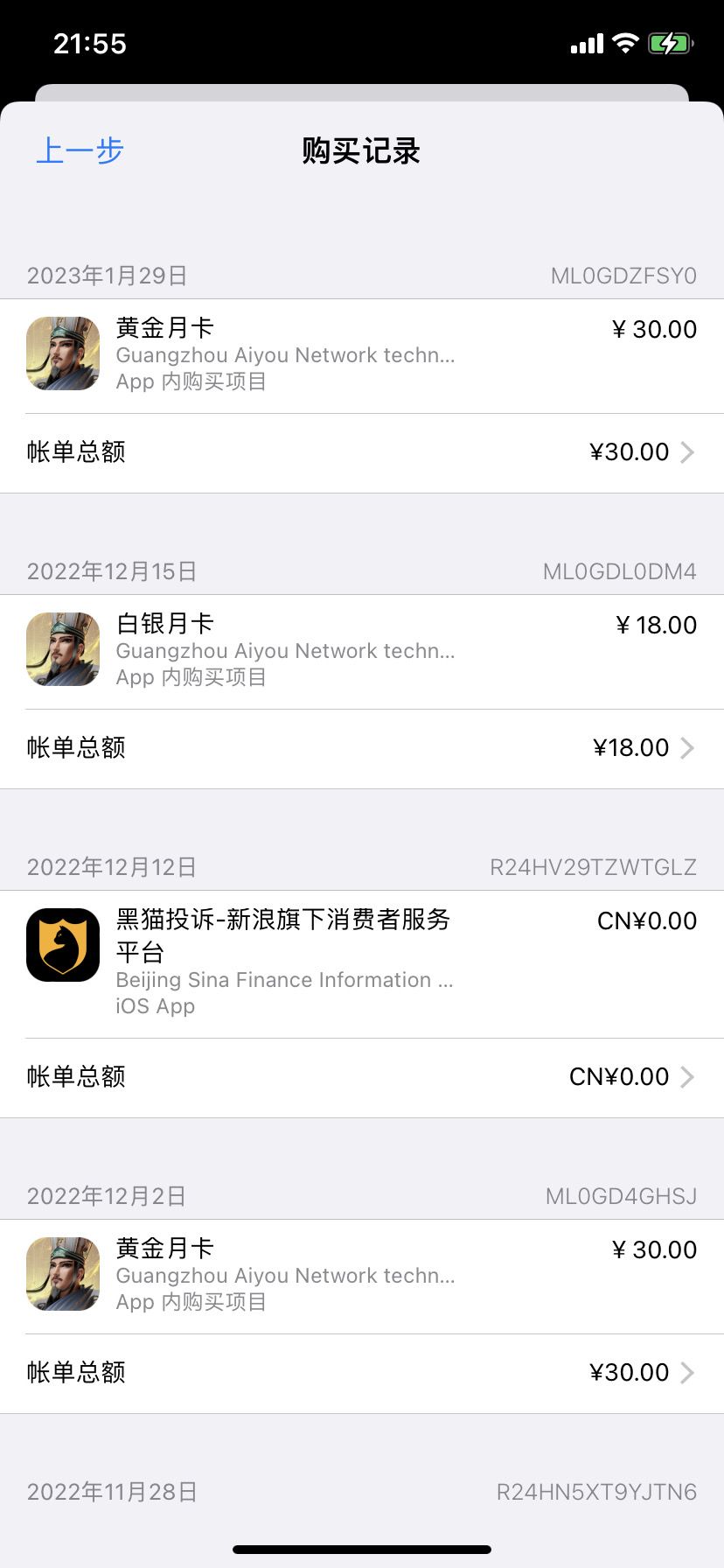Tap 上一步 to go back
This screenshot has width=724, height=1568.
[79, 150]
